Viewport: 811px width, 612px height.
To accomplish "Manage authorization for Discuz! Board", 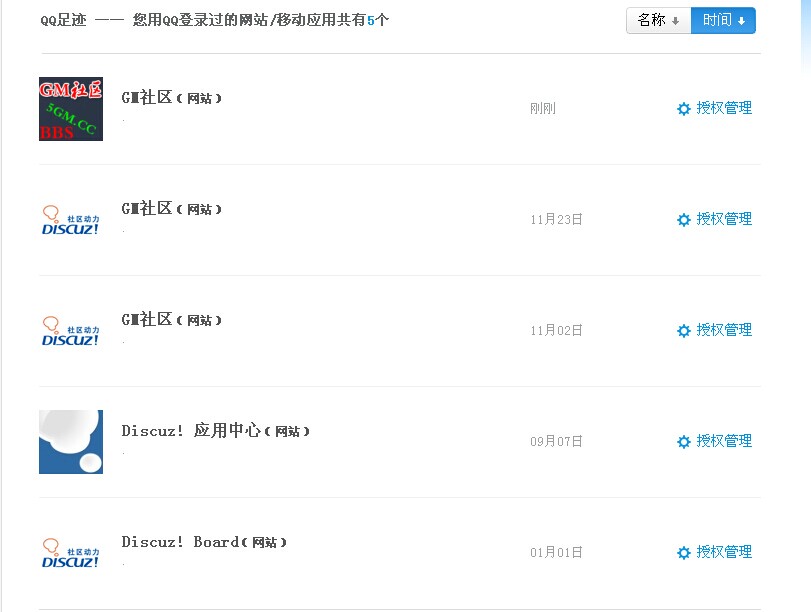I will click(714, 552).
